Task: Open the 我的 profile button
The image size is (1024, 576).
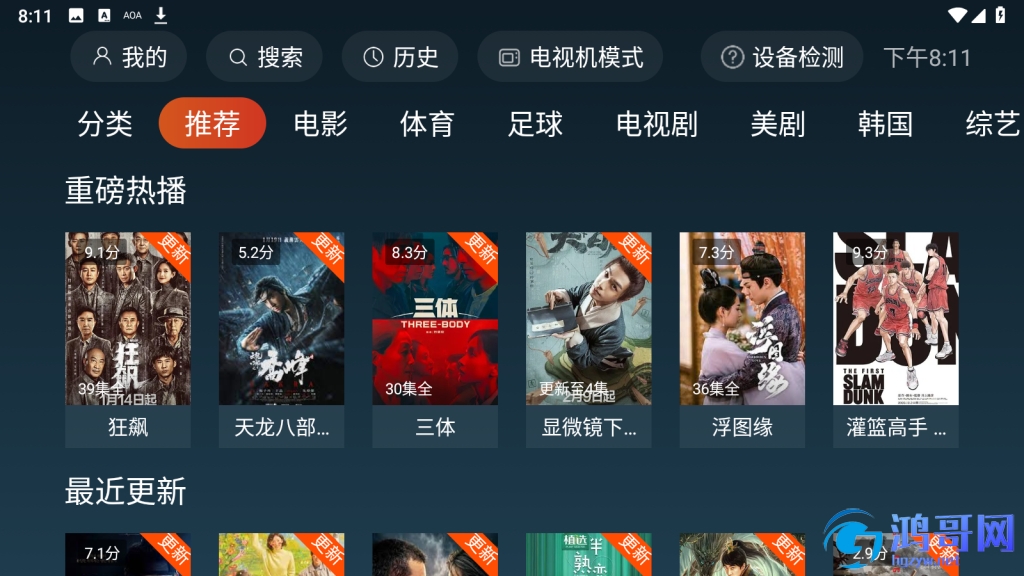Action: (128, 57)
